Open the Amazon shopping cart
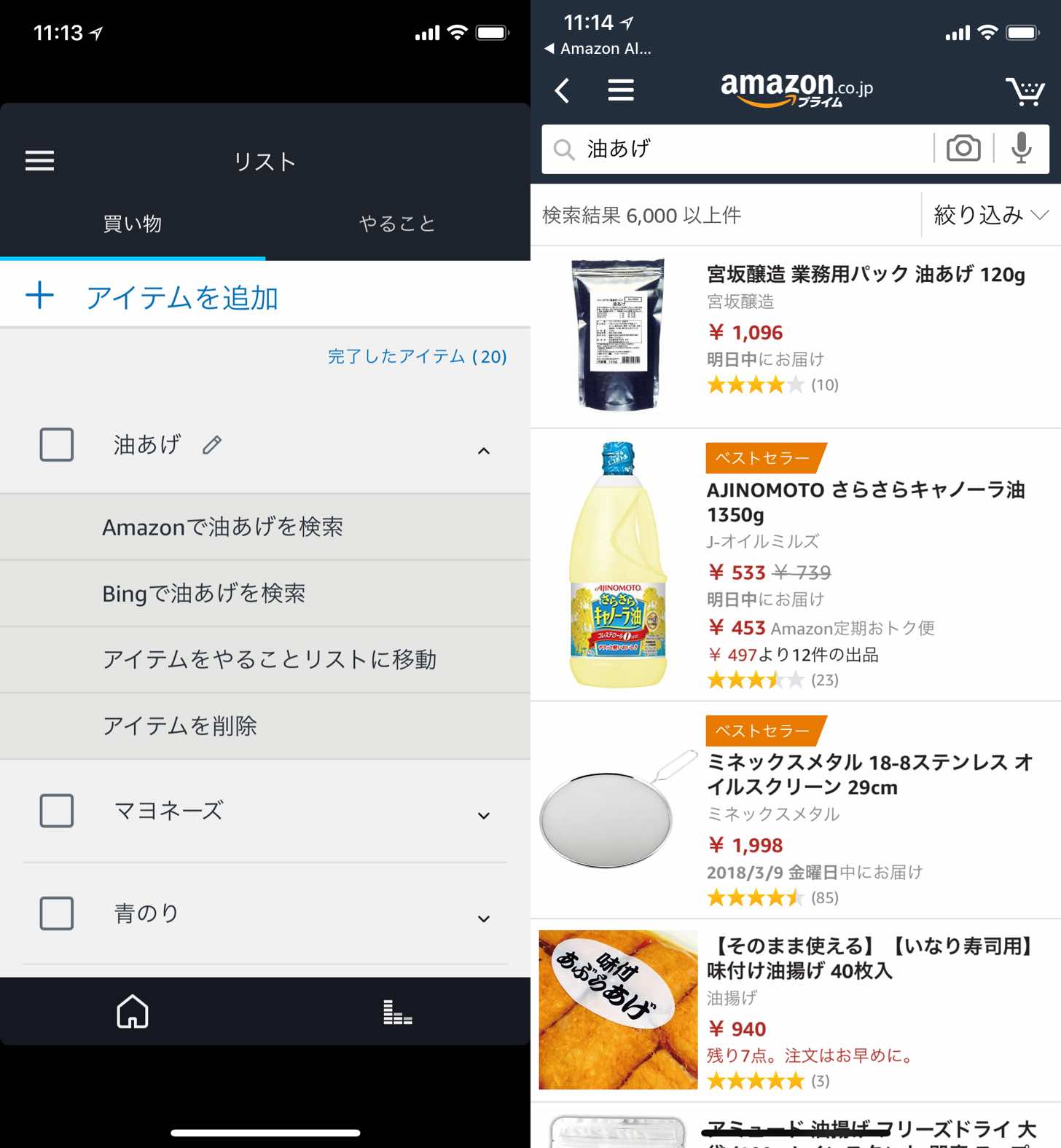1061x1148 pixels. tap(1025, 91)
